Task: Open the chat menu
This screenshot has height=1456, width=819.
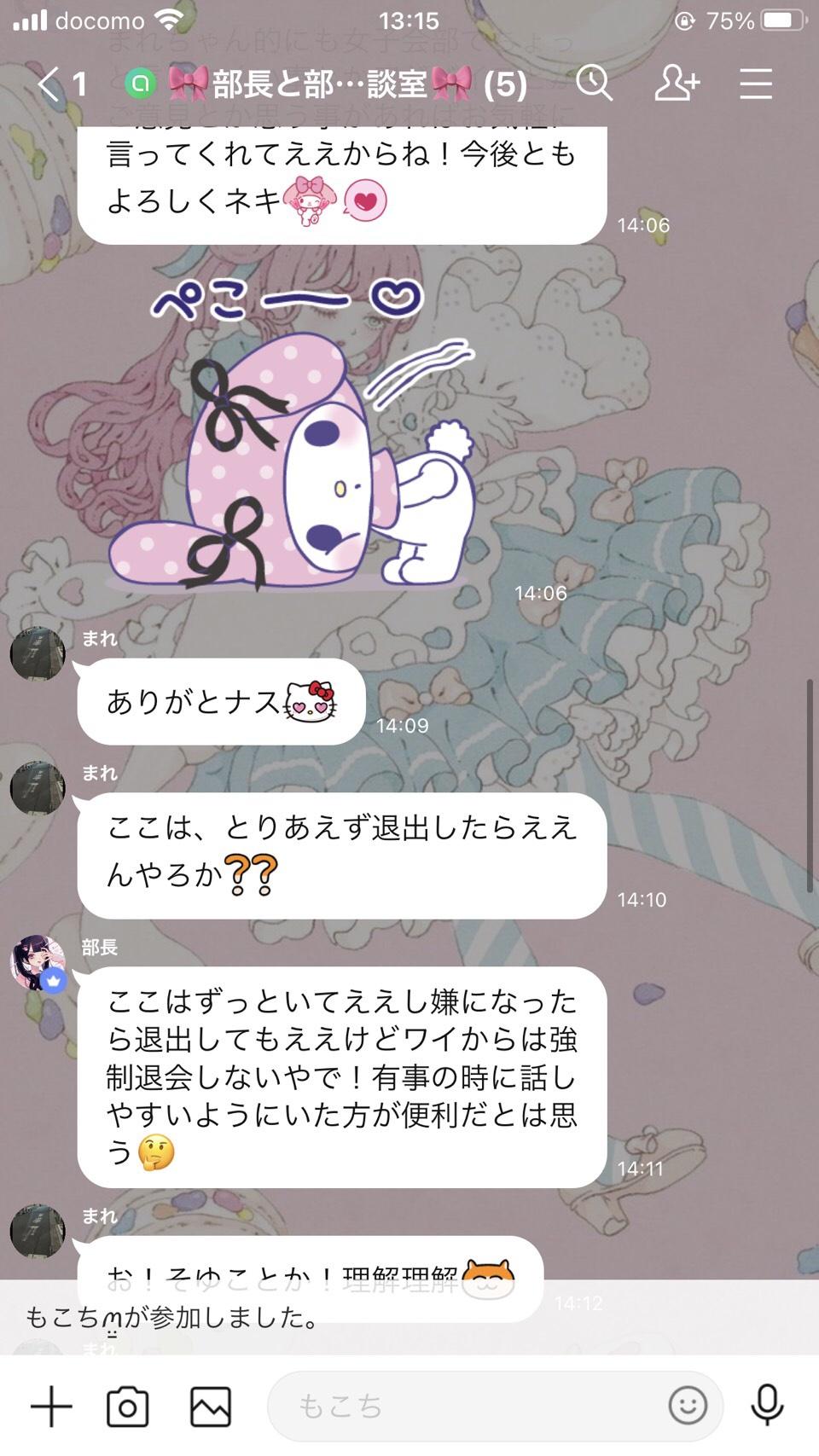Action: [755, 84]
